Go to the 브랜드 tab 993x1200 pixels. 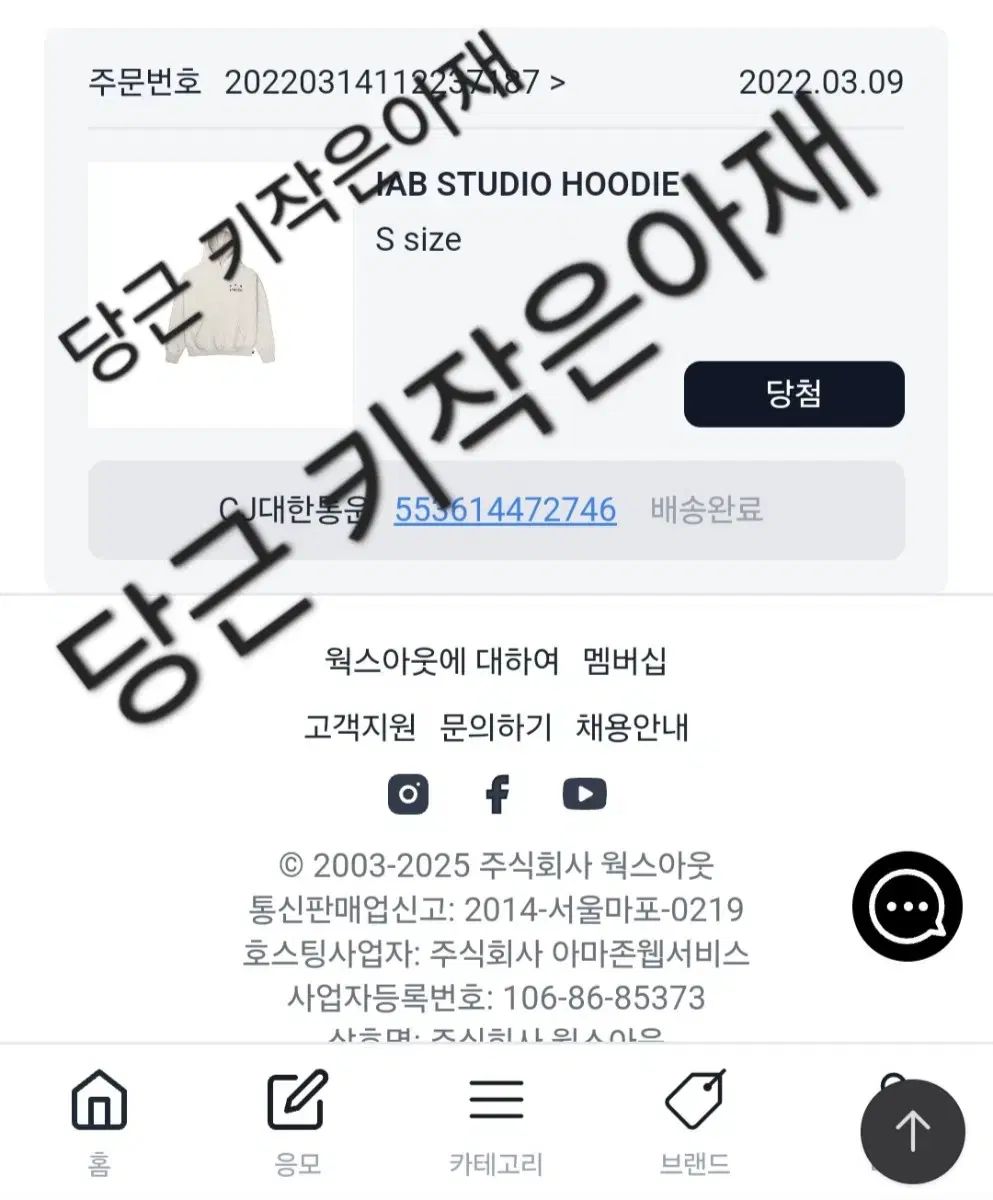pyautogui.click(x=695, y=1122)
